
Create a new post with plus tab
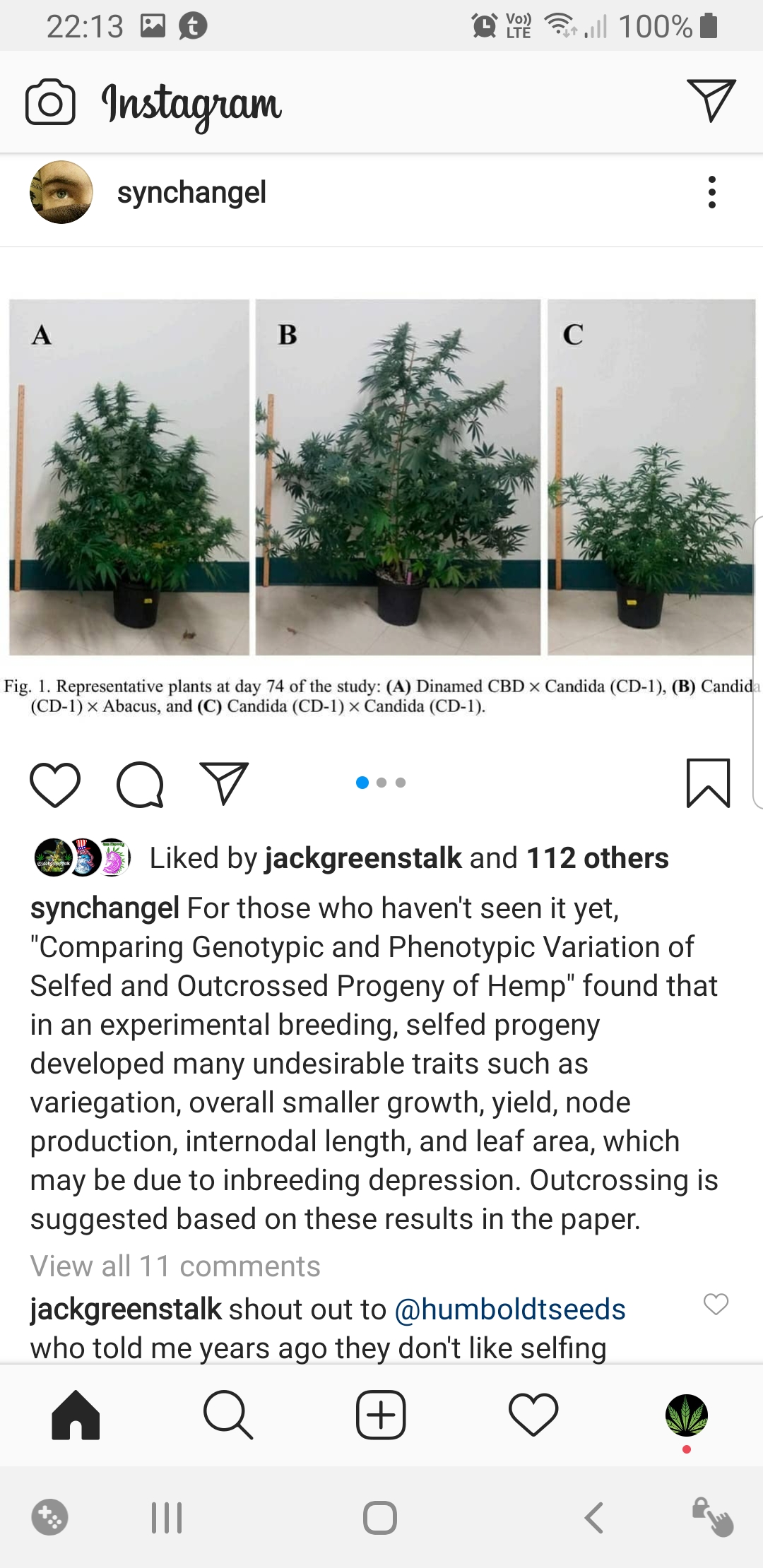pyautogui.click(x=381, y=1415)
